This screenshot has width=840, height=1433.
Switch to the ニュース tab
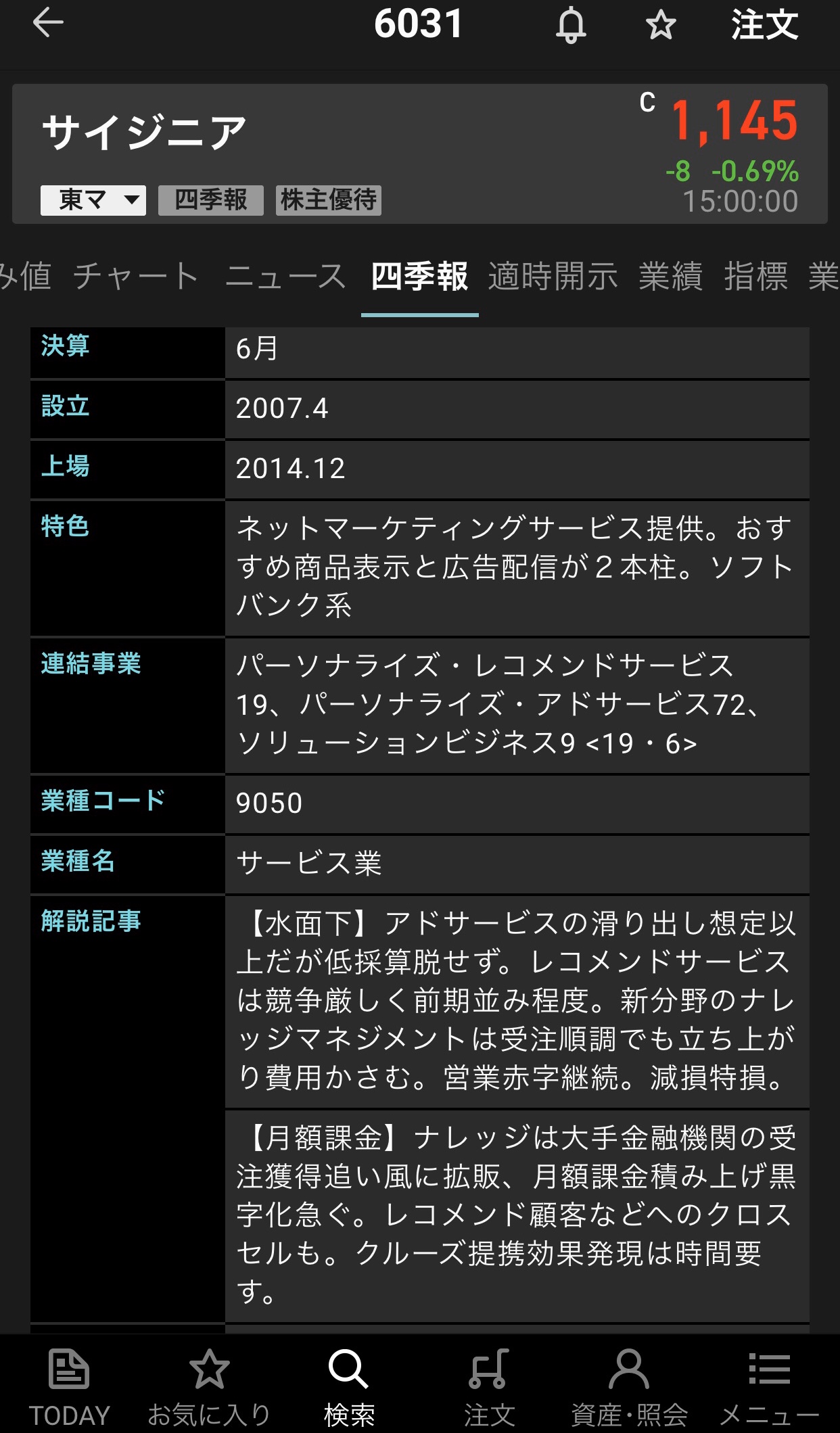point(285,277)
